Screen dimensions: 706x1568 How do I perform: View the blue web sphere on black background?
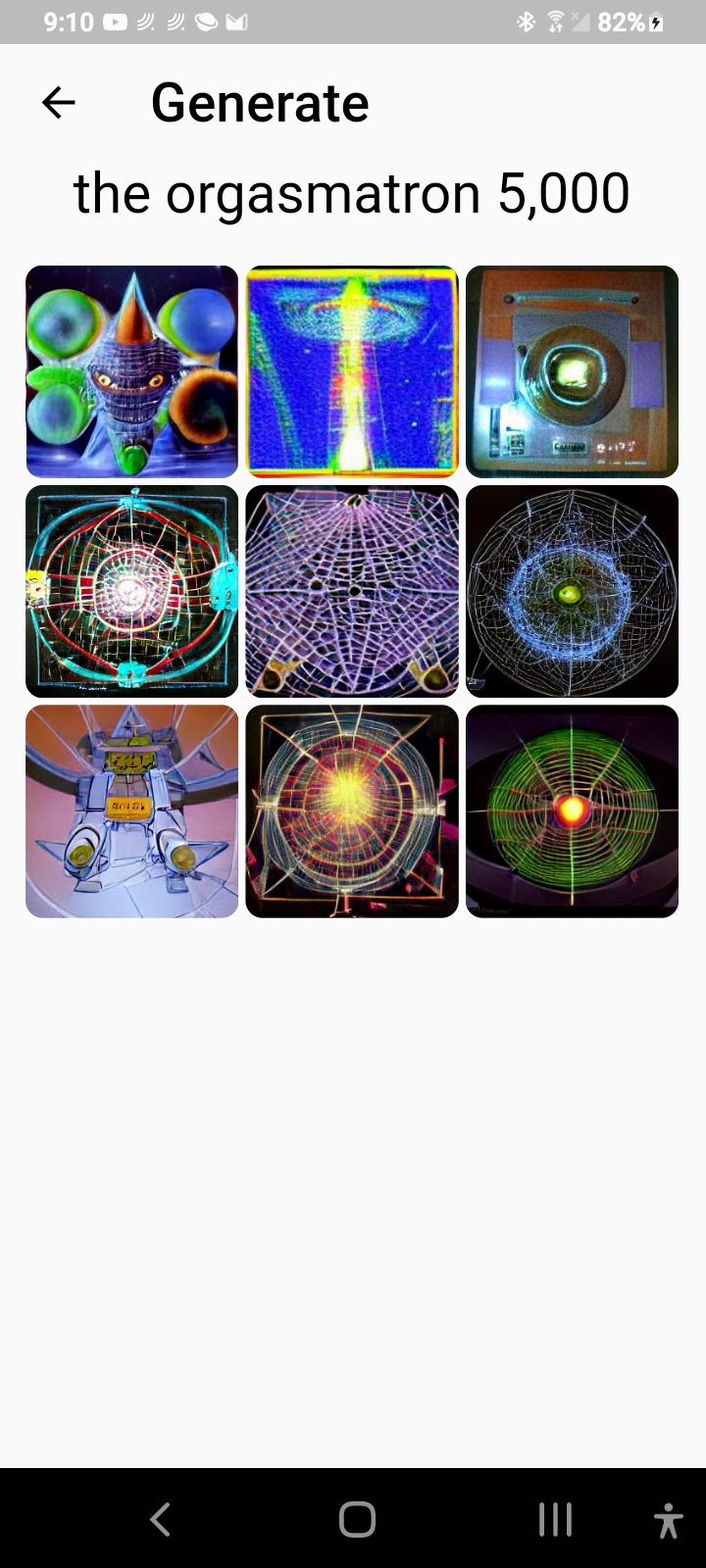click(x=572, y=591)
